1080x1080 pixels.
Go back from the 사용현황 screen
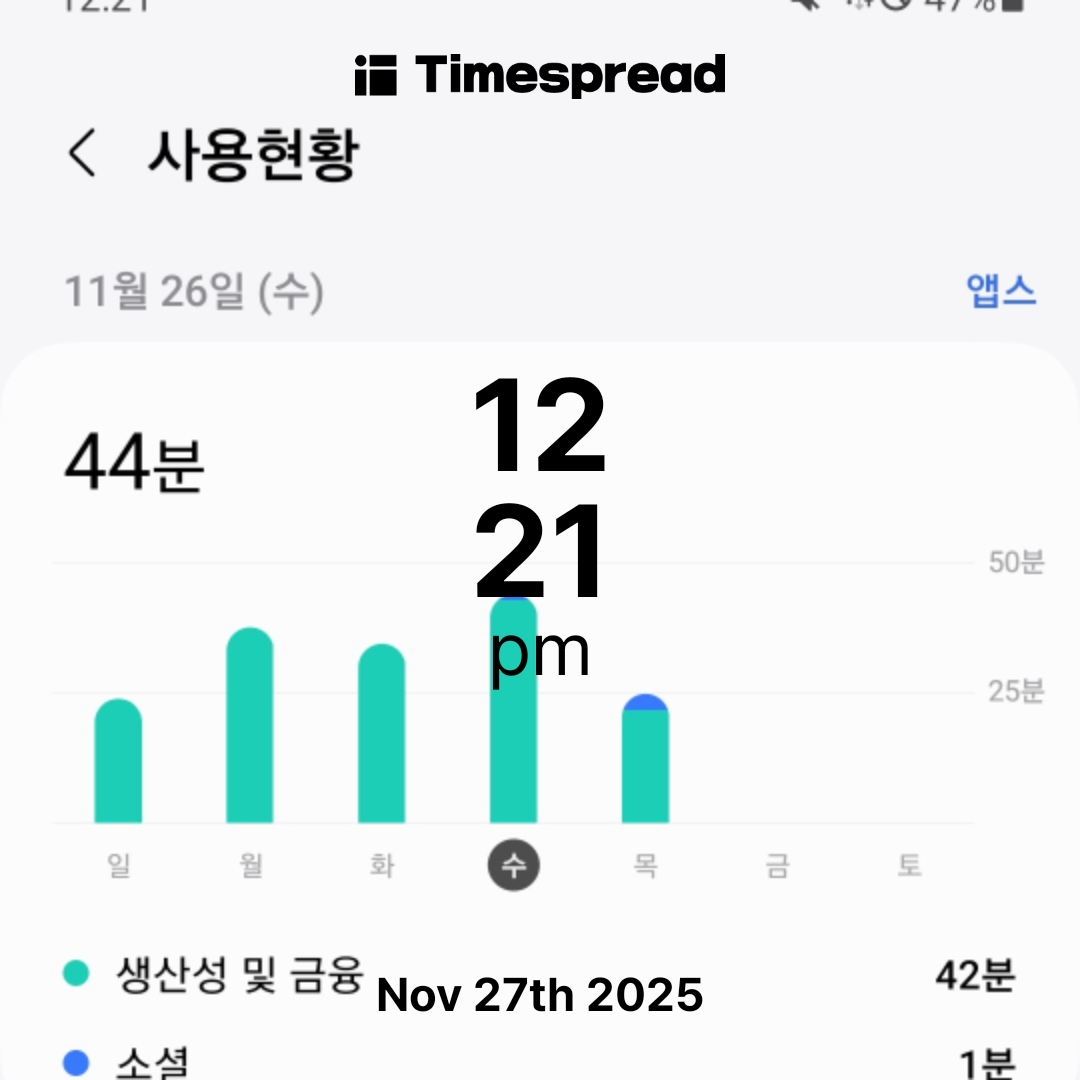click(x=82, y=155)
